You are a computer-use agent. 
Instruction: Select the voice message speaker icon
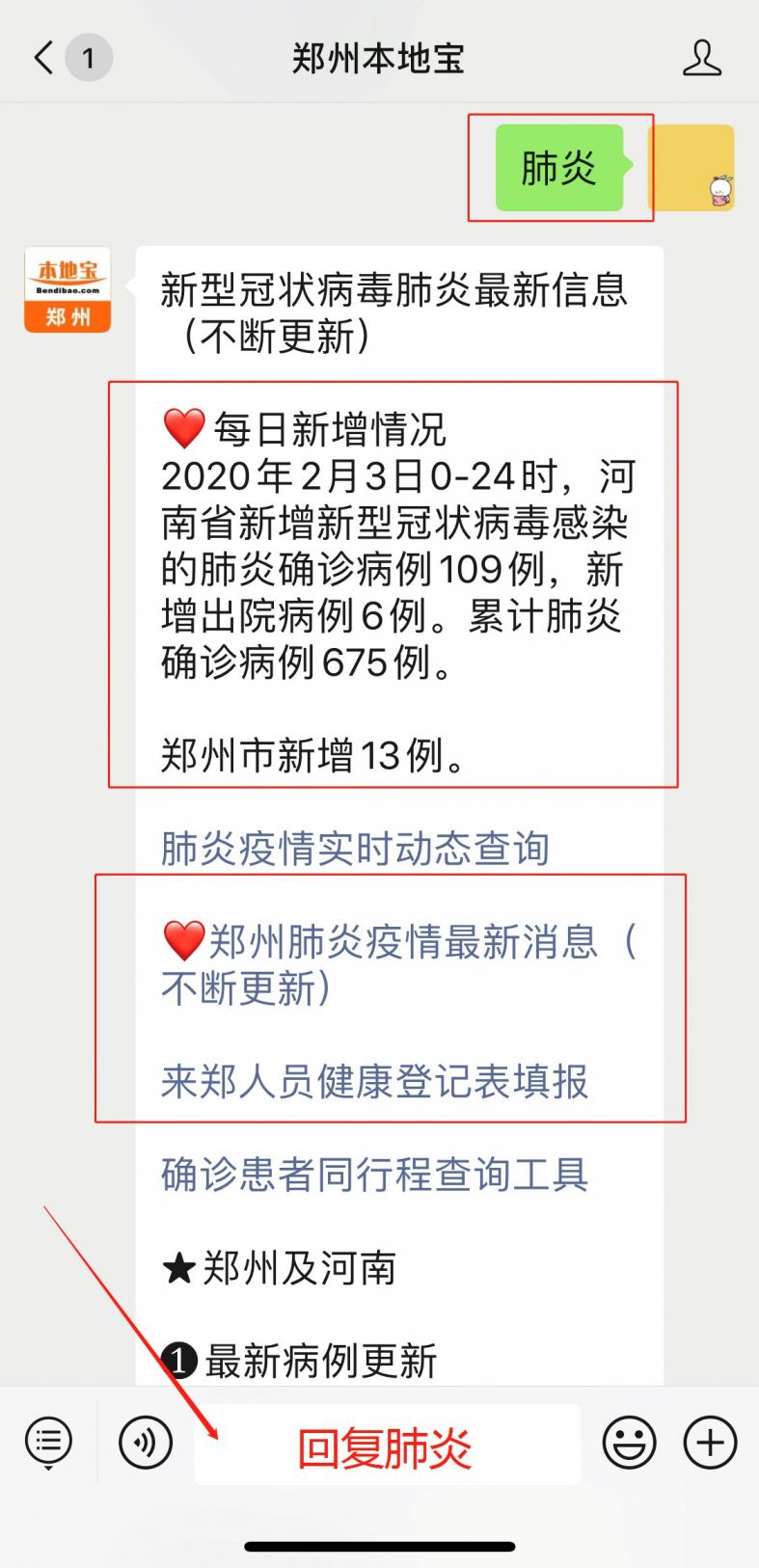point(146,1442)
